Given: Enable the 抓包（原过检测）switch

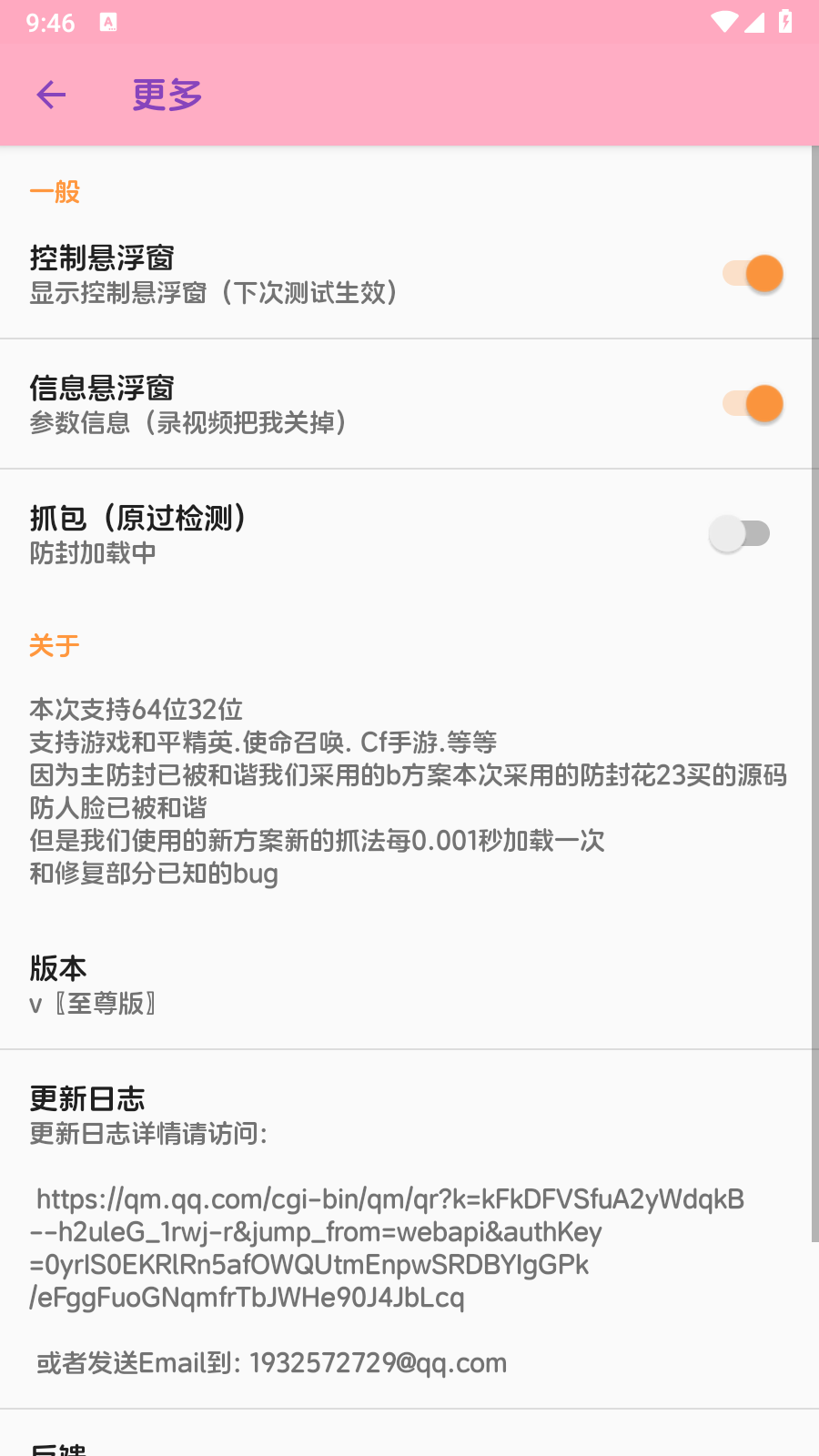Looking at the screenshot, I should (x=741, y=532).
